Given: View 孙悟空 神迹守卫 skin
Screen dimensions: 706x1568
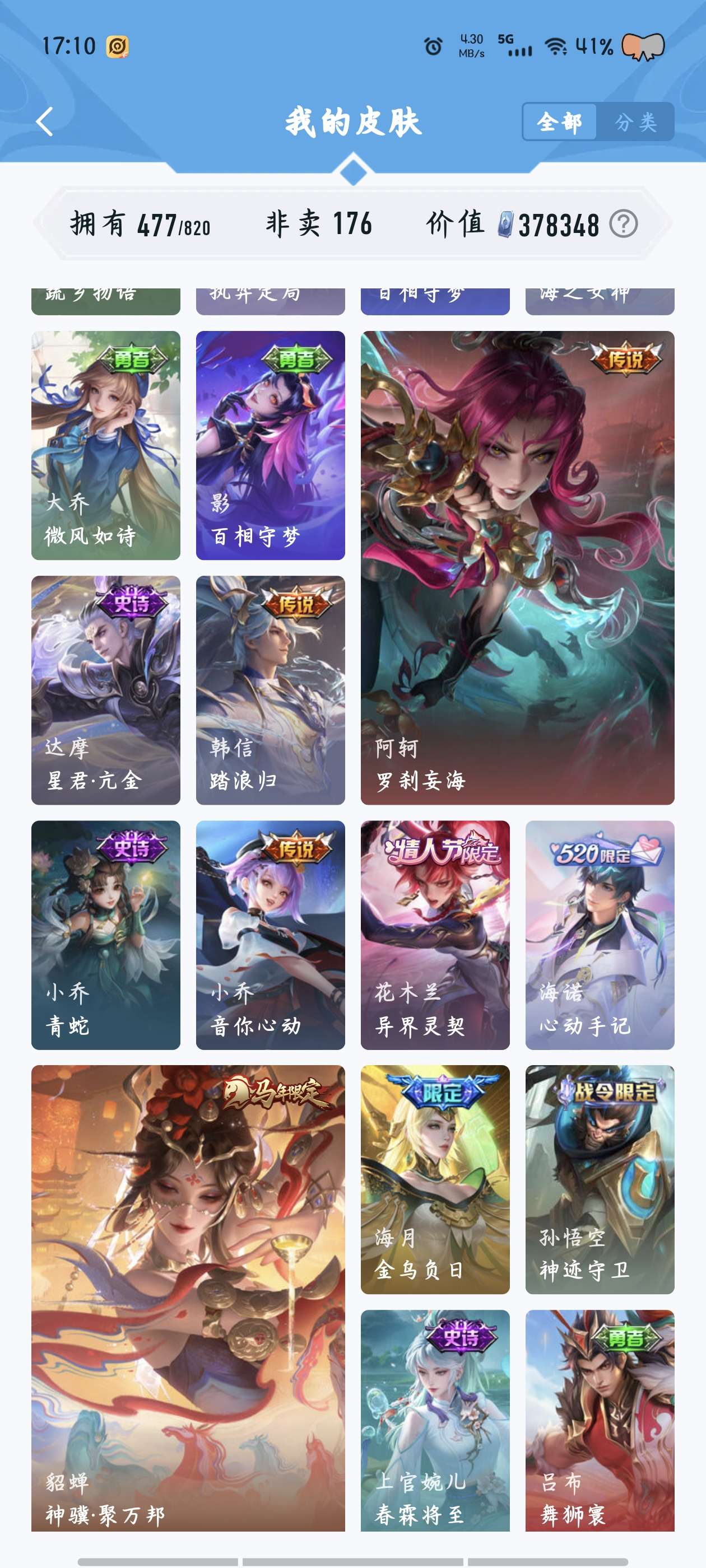Looking at the screenshot, I should coord(600,1179).
